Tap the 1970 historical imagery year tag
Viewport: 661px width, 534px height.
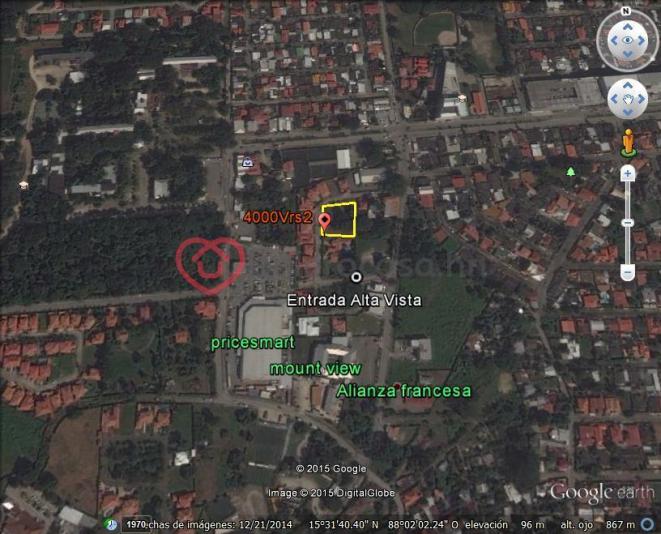click(x=136, y=524)
